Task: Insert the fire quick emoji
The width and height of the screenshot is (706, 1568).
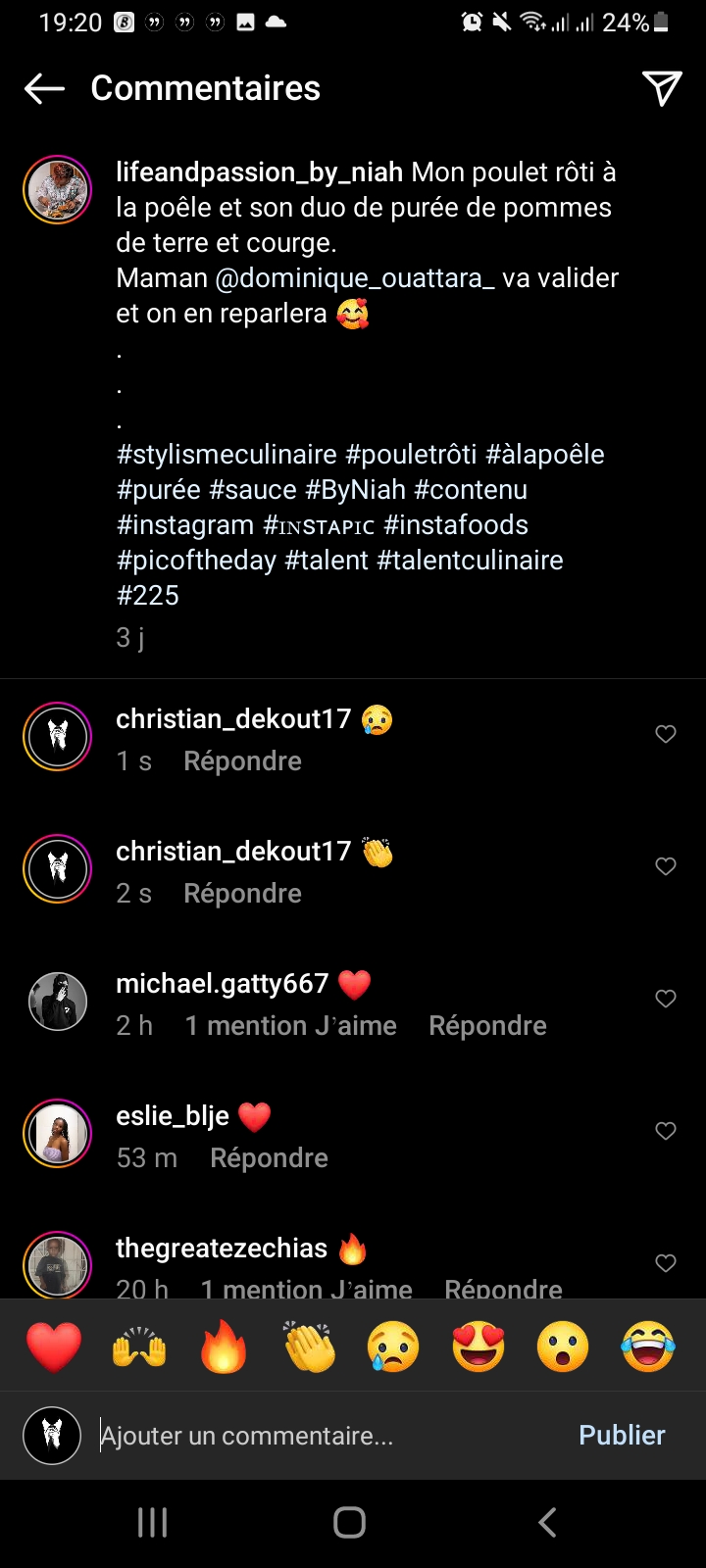Action: [x=224, y=1346]
